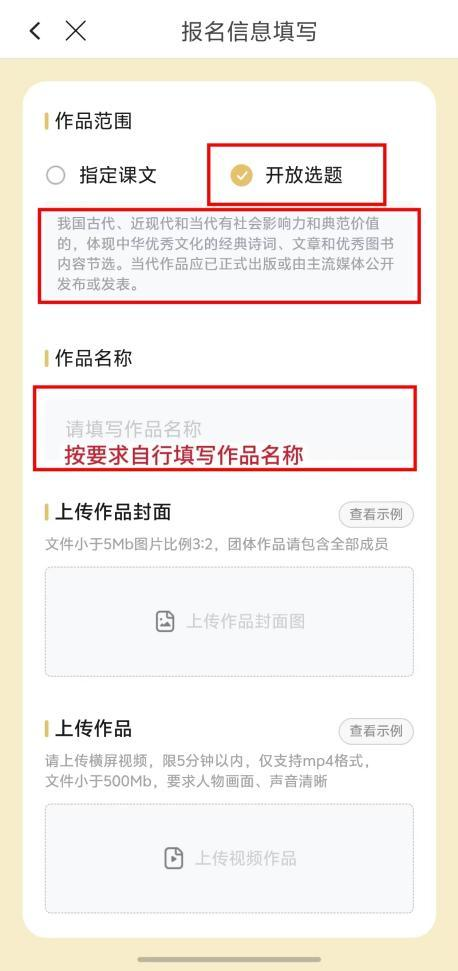View example for 上传作品封面

click(x=376, y=515)
